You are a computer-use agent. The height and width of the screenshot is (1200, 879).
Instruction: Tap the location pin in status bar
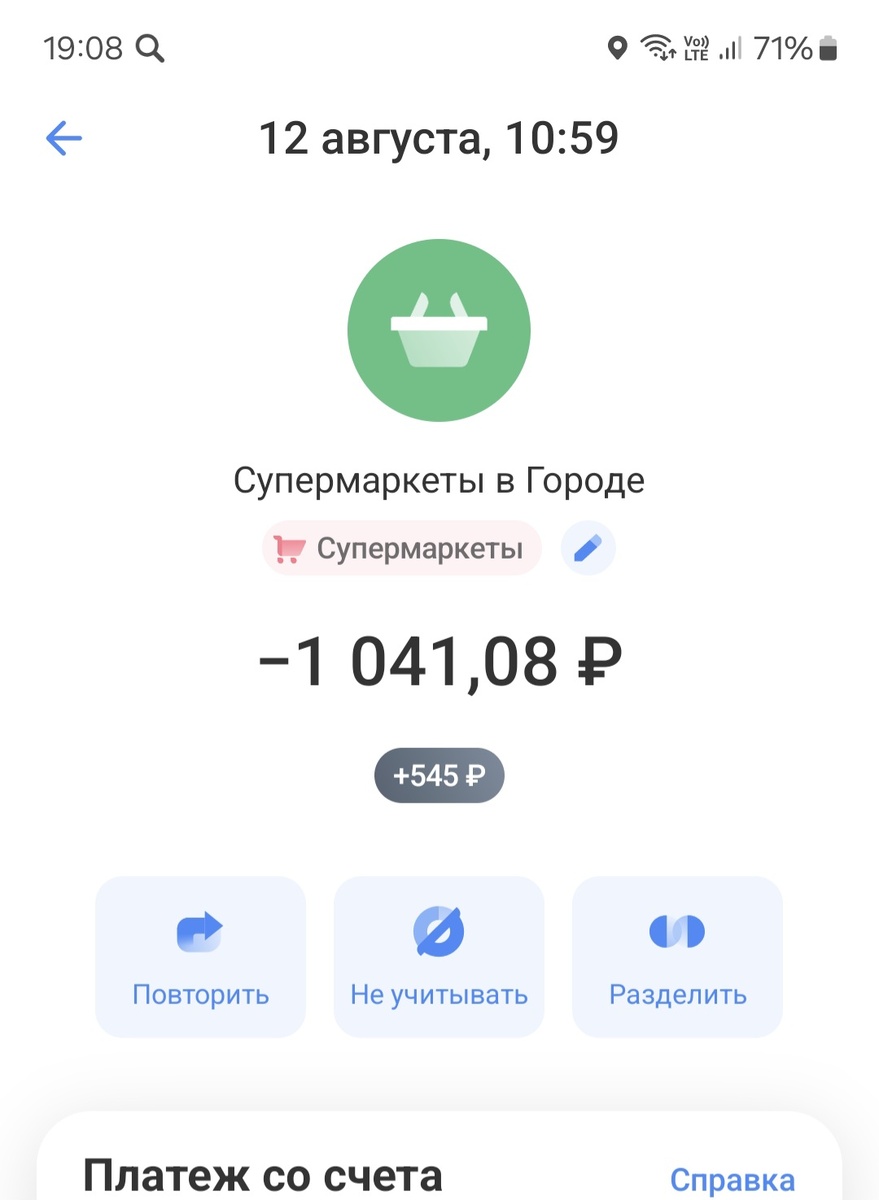tap(616, 46)
